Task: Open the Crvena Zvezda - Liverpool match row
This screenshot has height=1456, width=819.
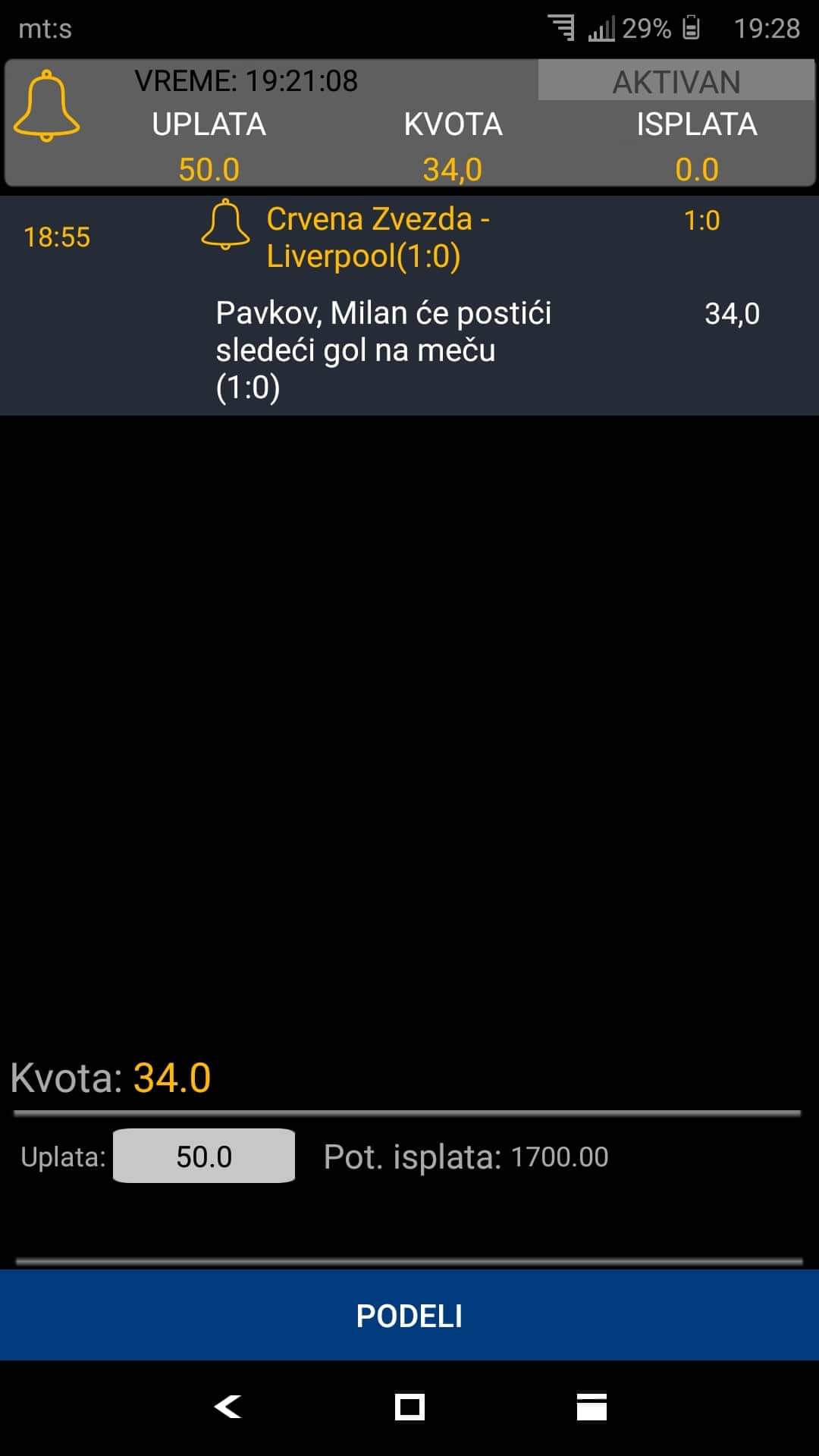Action: pos(409,306)
